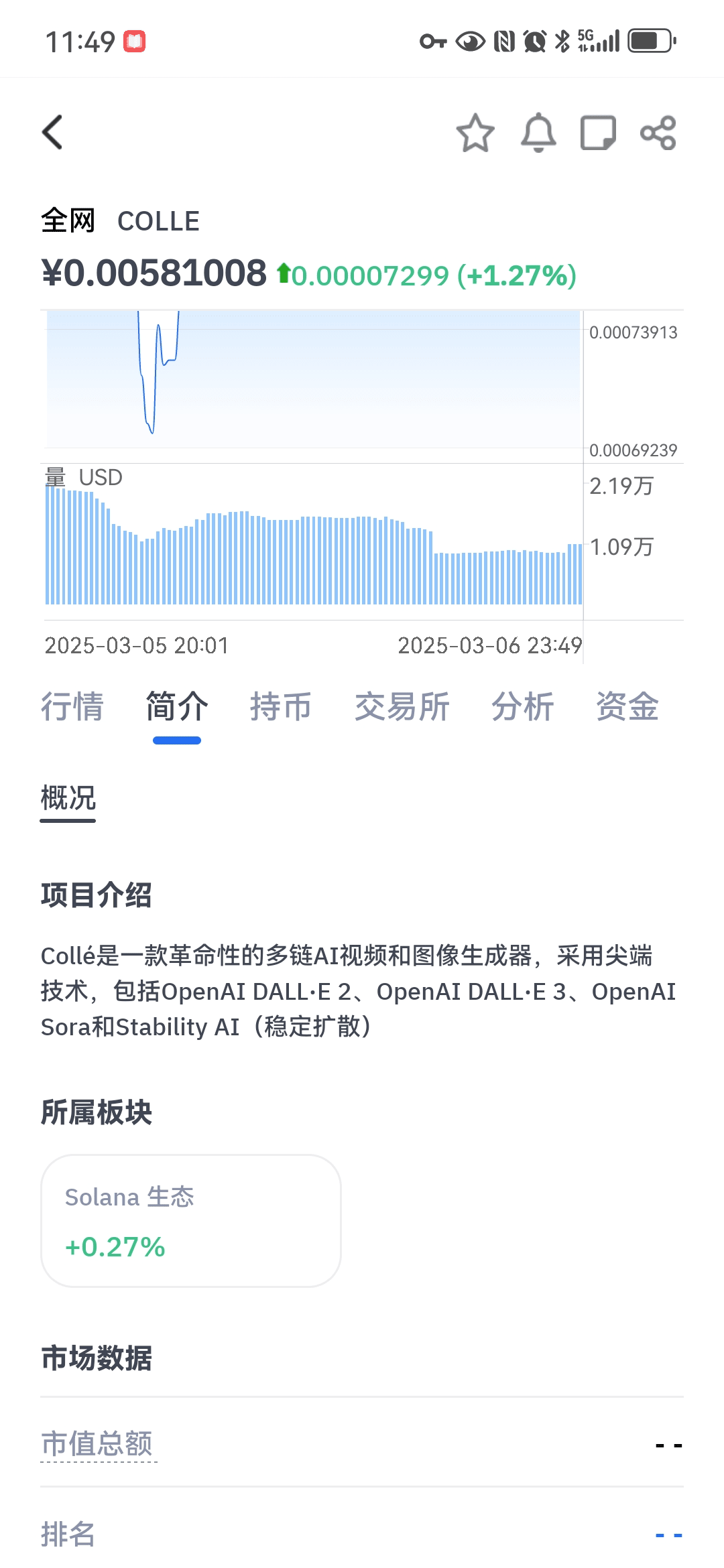Viewport: 724px width, 1568px height.
Task: Open the note icon in the top bar
Action: pos(598,133)
